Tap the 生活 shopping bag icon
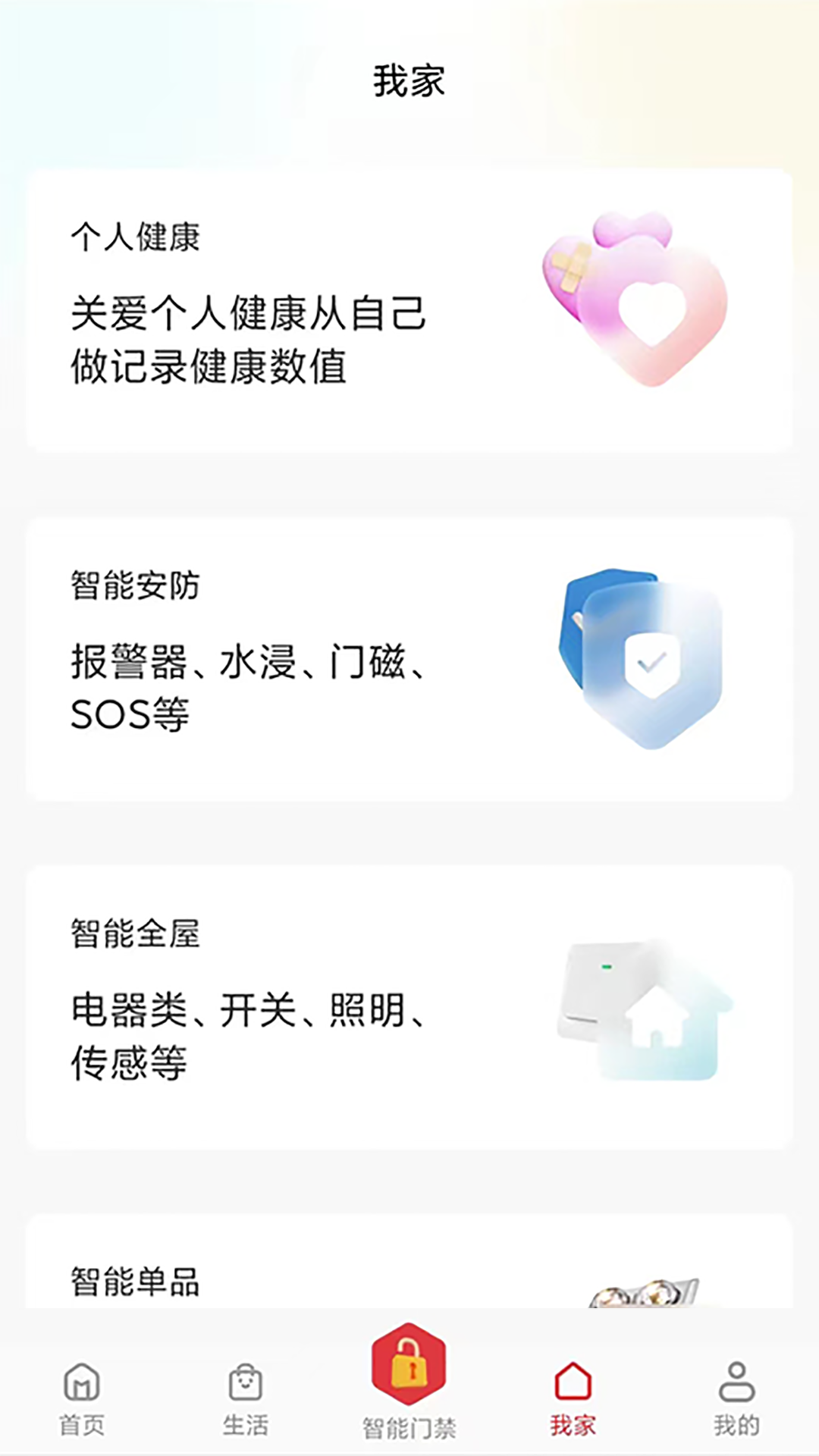 (x=246, y=1382)
